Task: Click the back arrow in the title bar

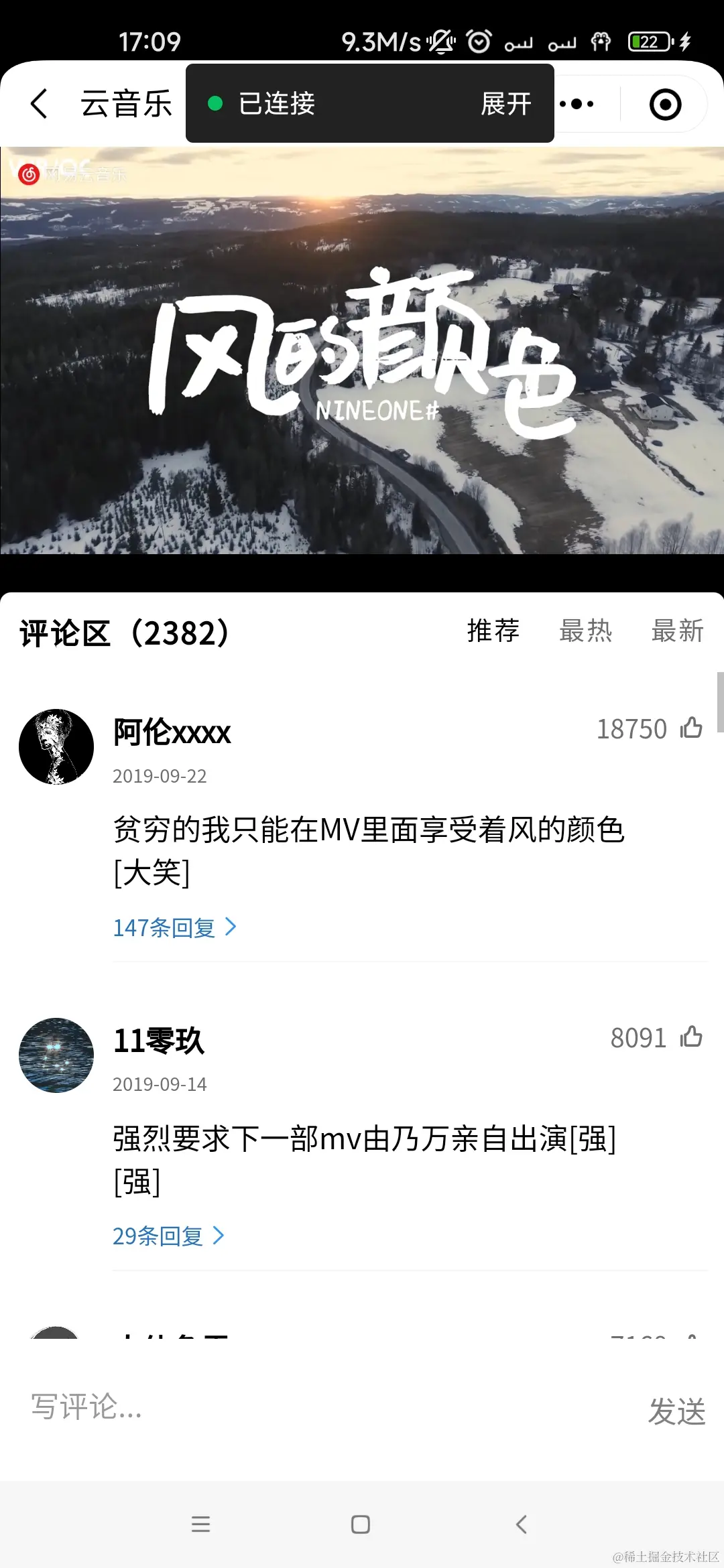Action: (x=38, y=103)
